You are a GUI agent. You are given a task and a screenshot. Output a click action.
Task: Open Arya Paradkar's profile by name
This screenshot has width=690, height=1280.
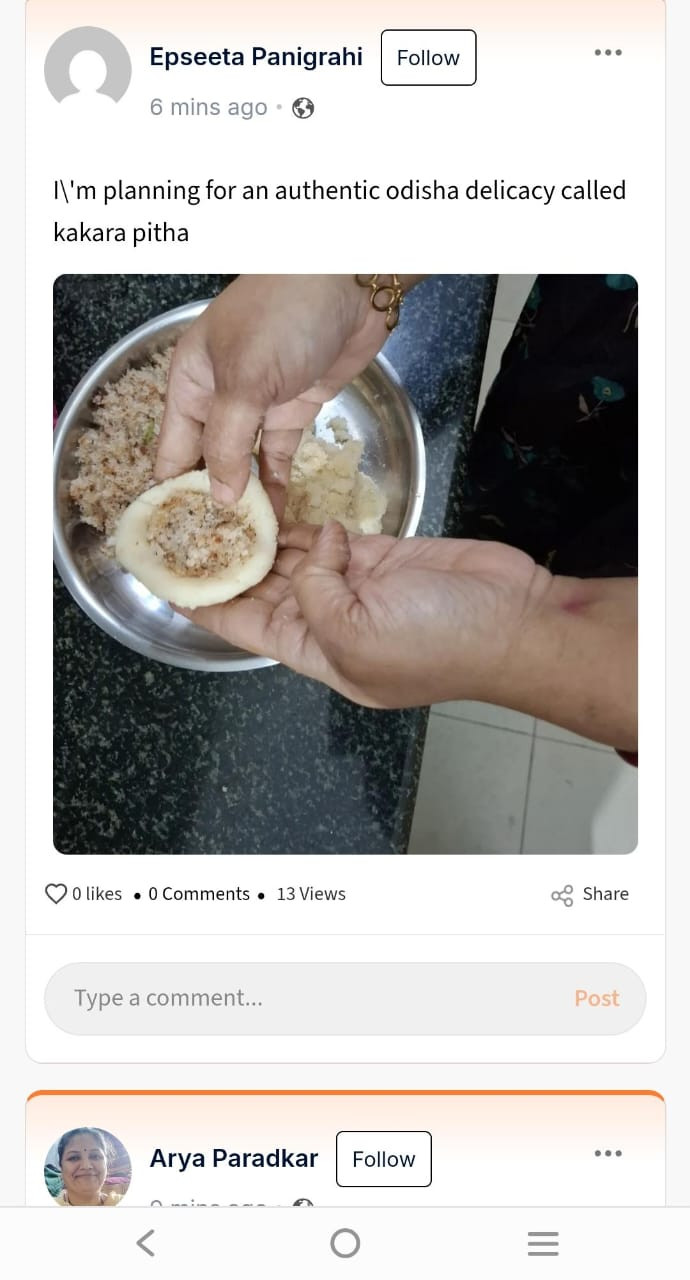tap(234, 1158)
